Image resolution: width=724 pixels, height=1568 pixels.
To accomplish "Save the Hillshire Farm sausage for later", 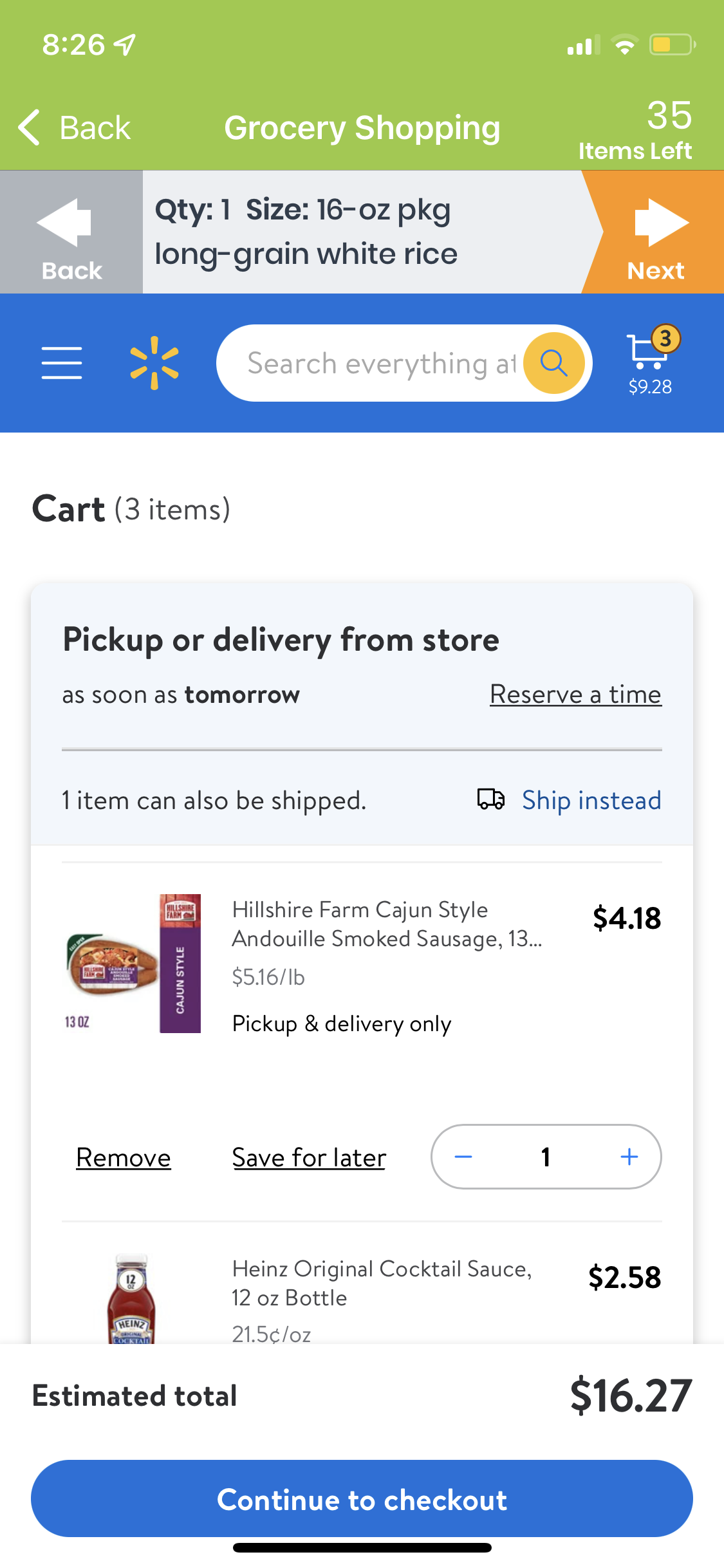I will click(x=309, y=1157).
